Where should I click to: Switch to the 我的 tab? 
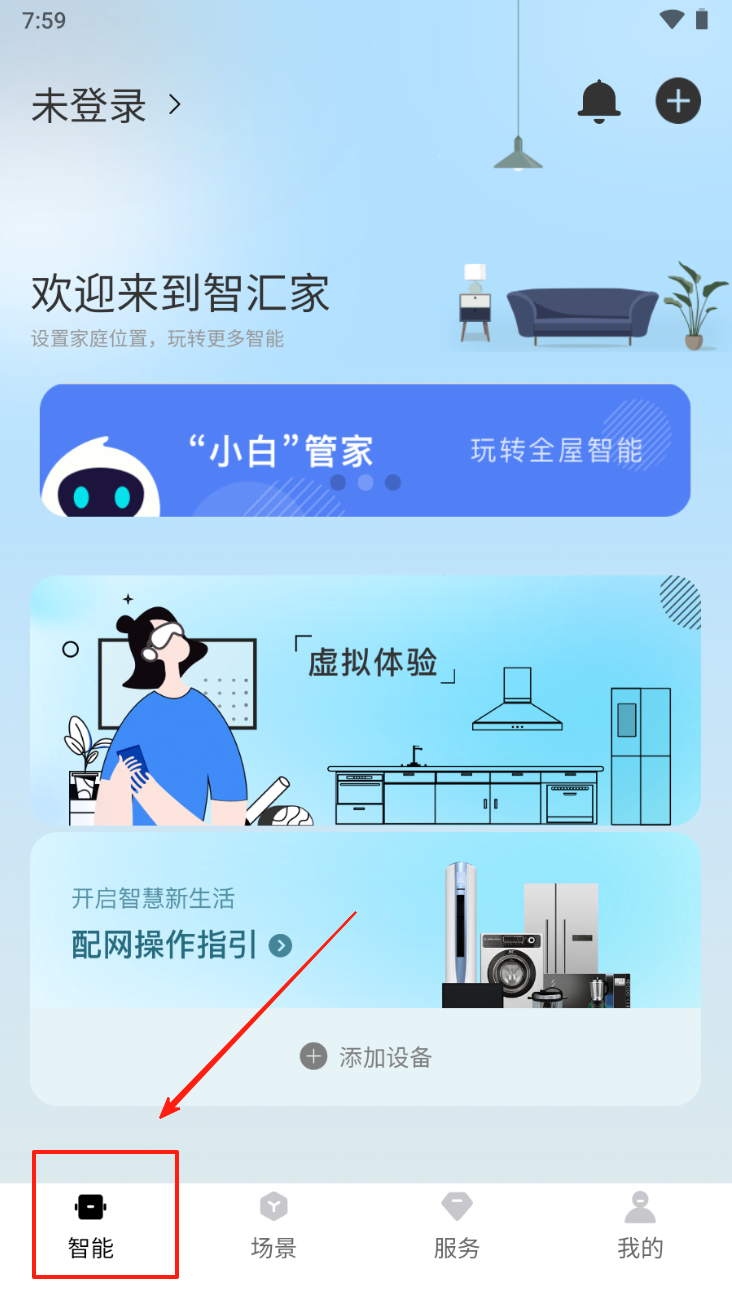click(x=640, y=1226)
